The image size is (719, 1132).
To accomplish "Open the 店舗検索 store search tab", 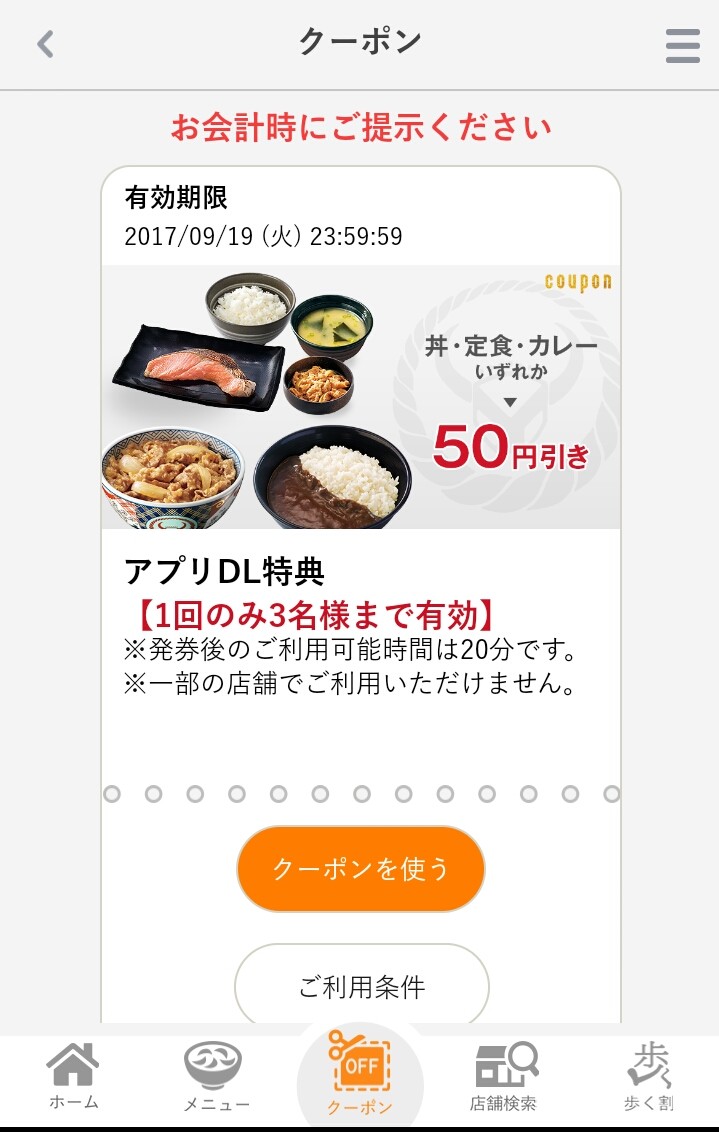I will tap(503, 1077).
